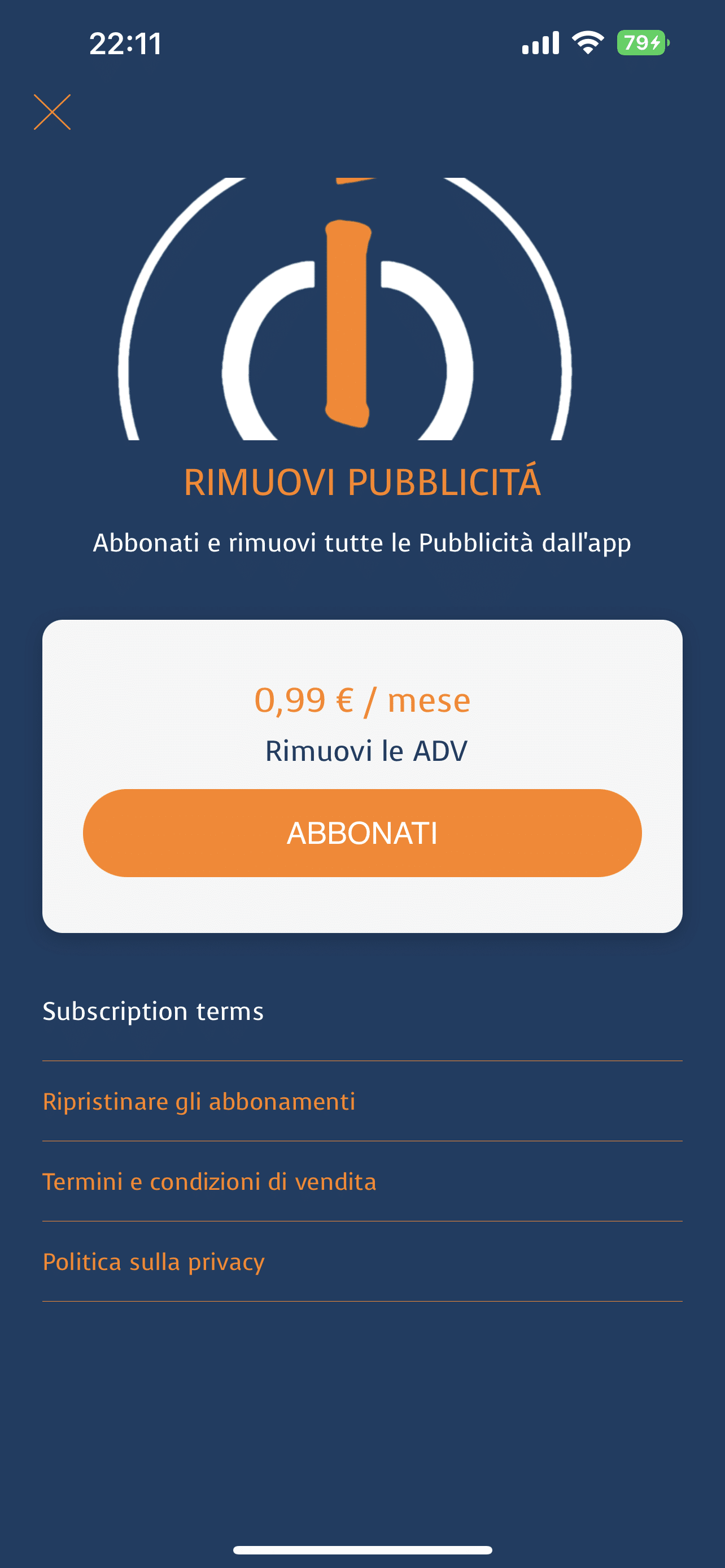View Politica sulla privacy

tap(362, 1262)
